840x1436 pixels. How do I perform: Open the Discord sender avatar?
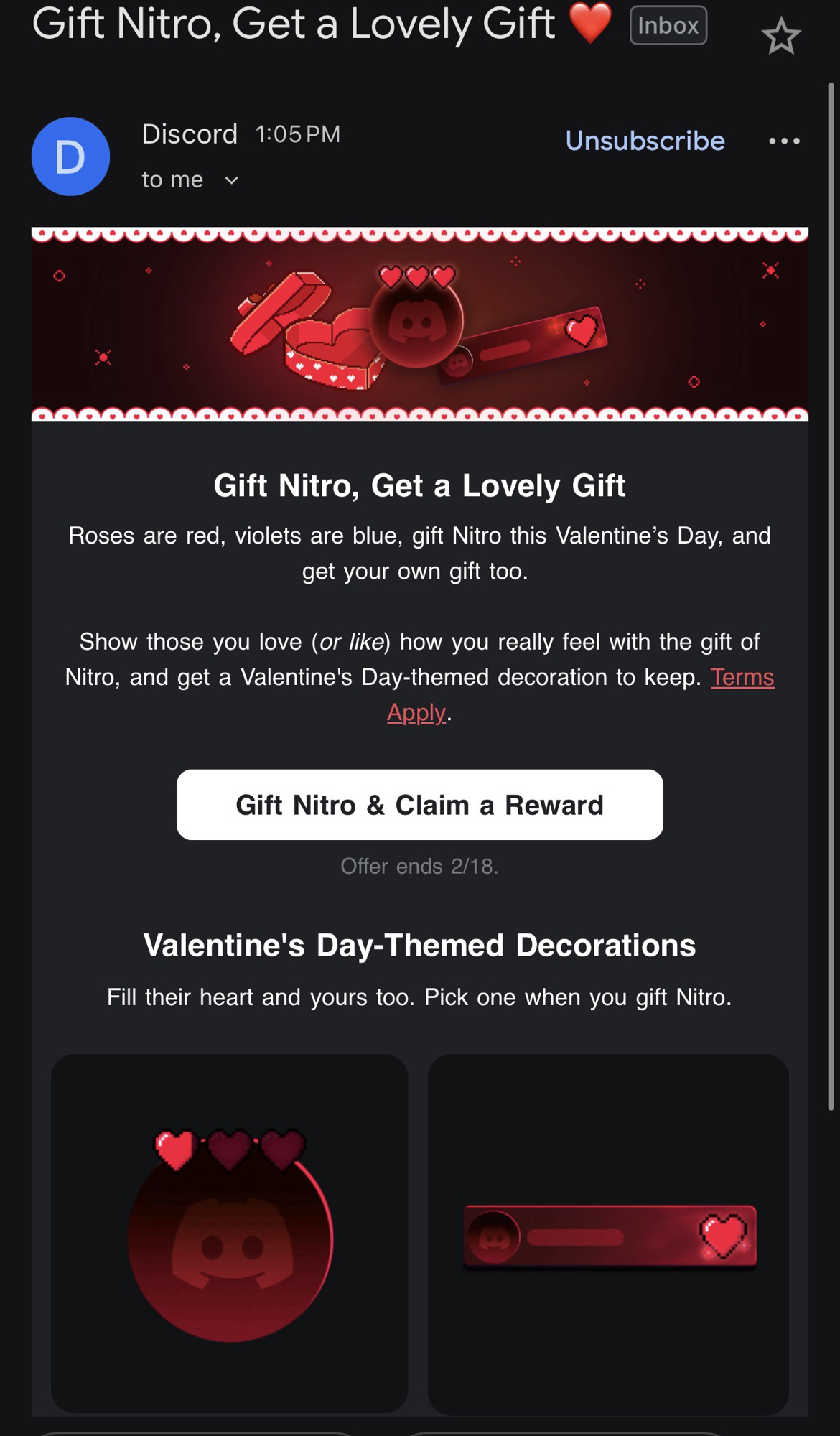70,157
